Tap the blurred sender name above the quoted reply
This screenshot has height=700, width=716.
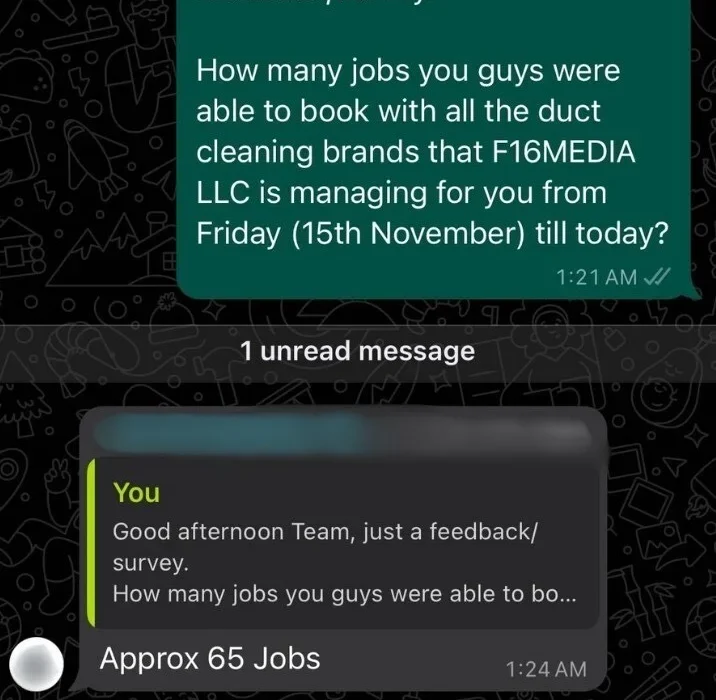pyautogui.click(x=240, y=437)
